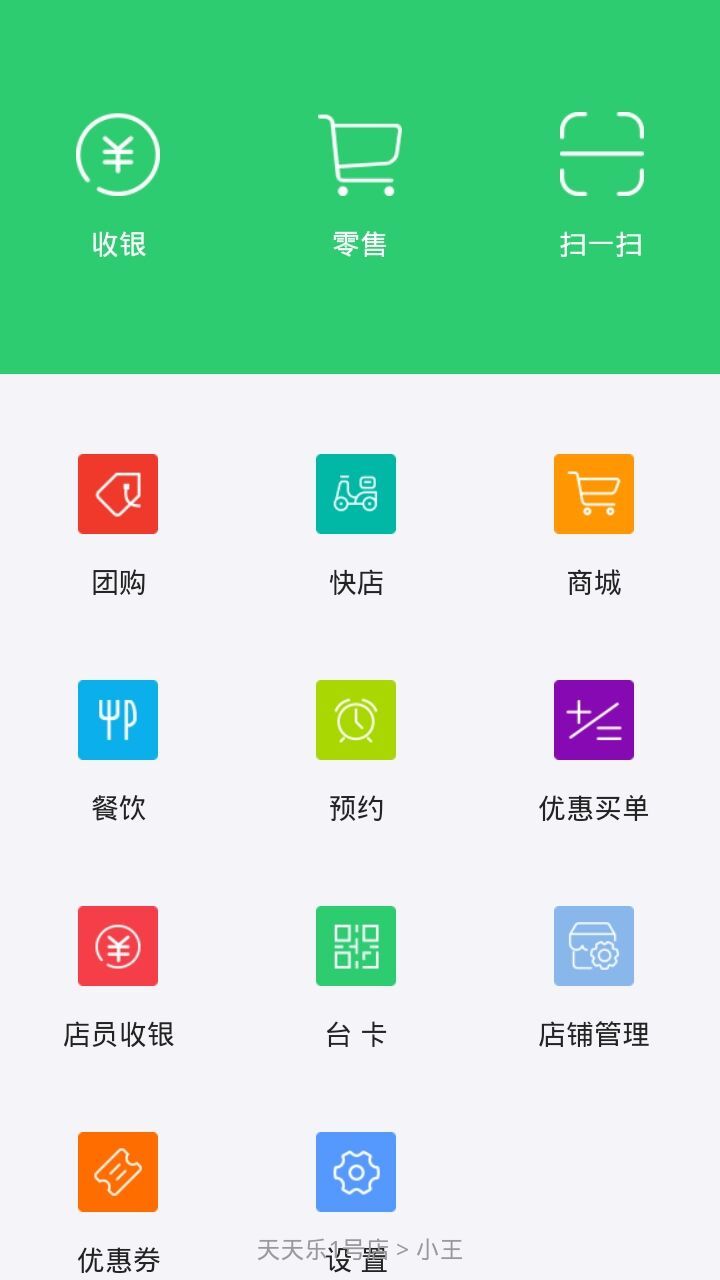Open the green 预约 reservation clock icon
This screenshot has width=720, height=1280.
point(356,720)
